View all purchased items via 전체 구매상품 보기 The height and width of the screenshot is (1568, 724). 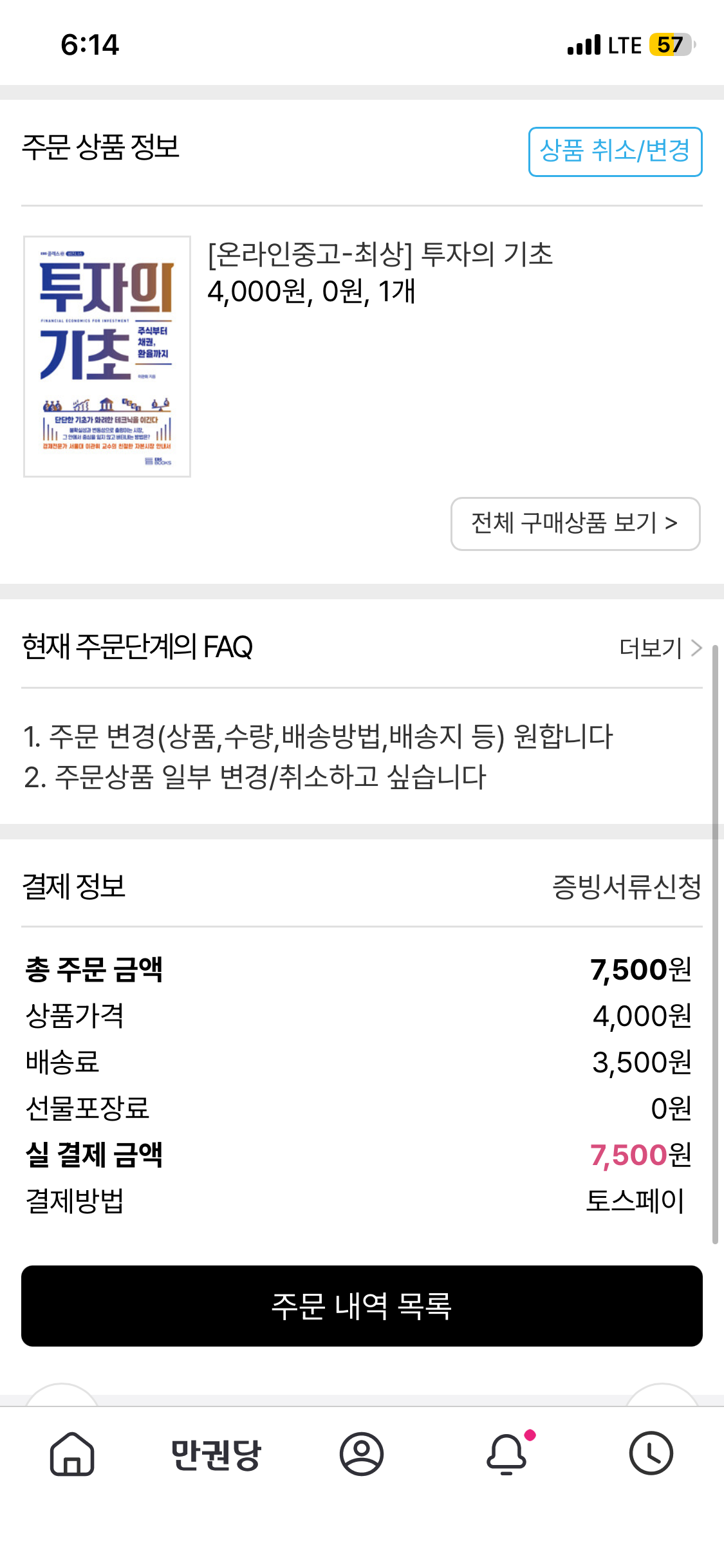tap(575, 523)
